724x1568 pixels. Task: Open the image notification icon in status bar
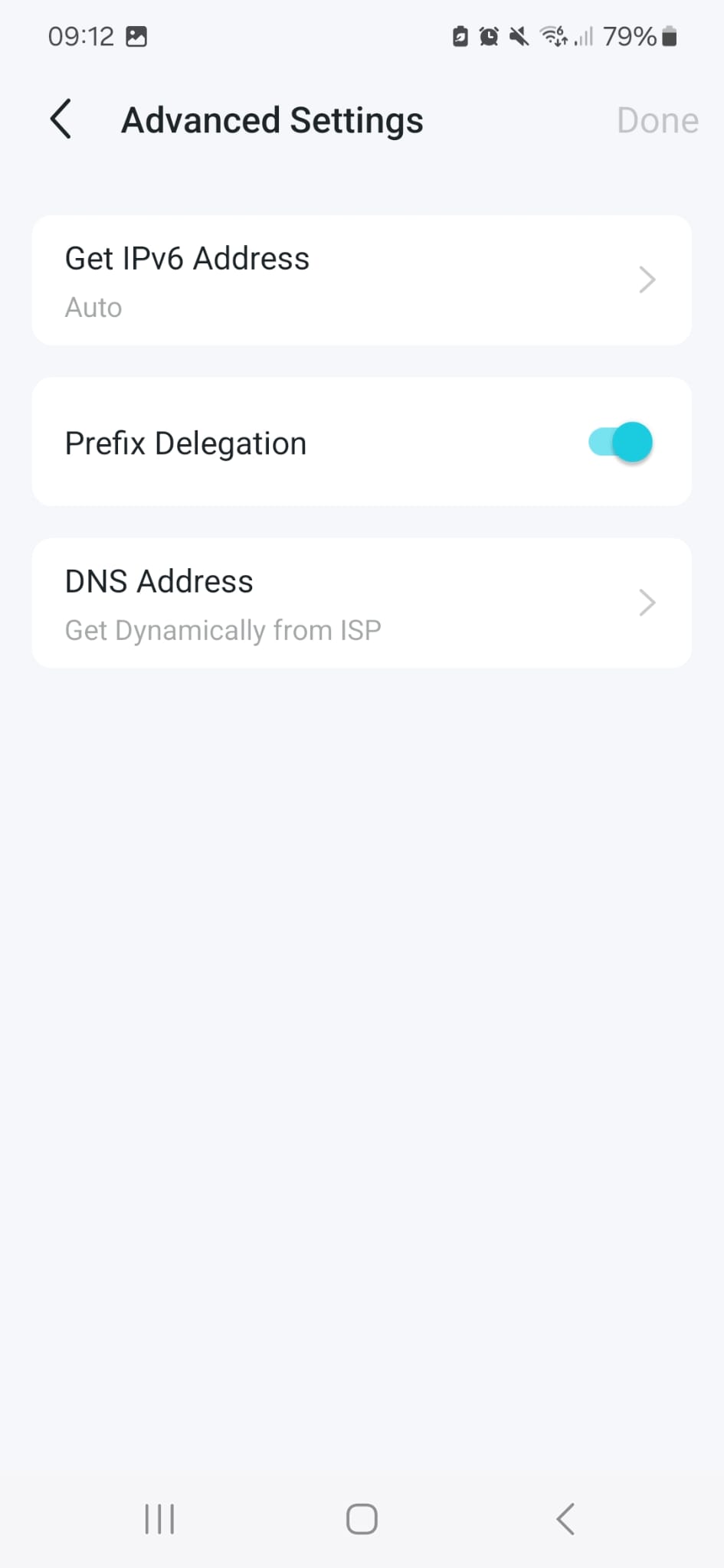(138, 36)
